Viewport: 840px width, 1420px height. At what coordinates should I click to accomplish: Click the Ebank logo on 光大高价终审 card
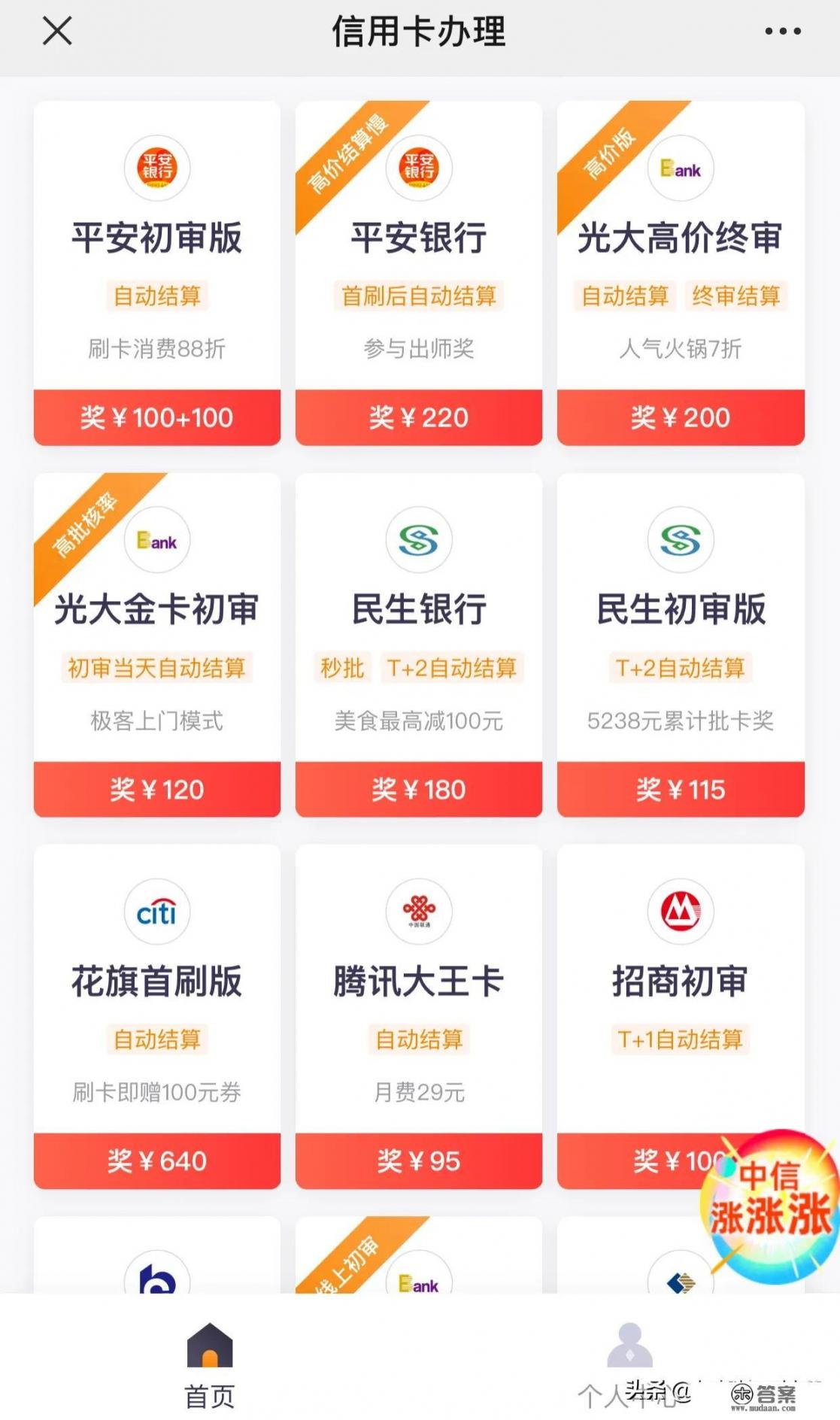click(681, 168)
